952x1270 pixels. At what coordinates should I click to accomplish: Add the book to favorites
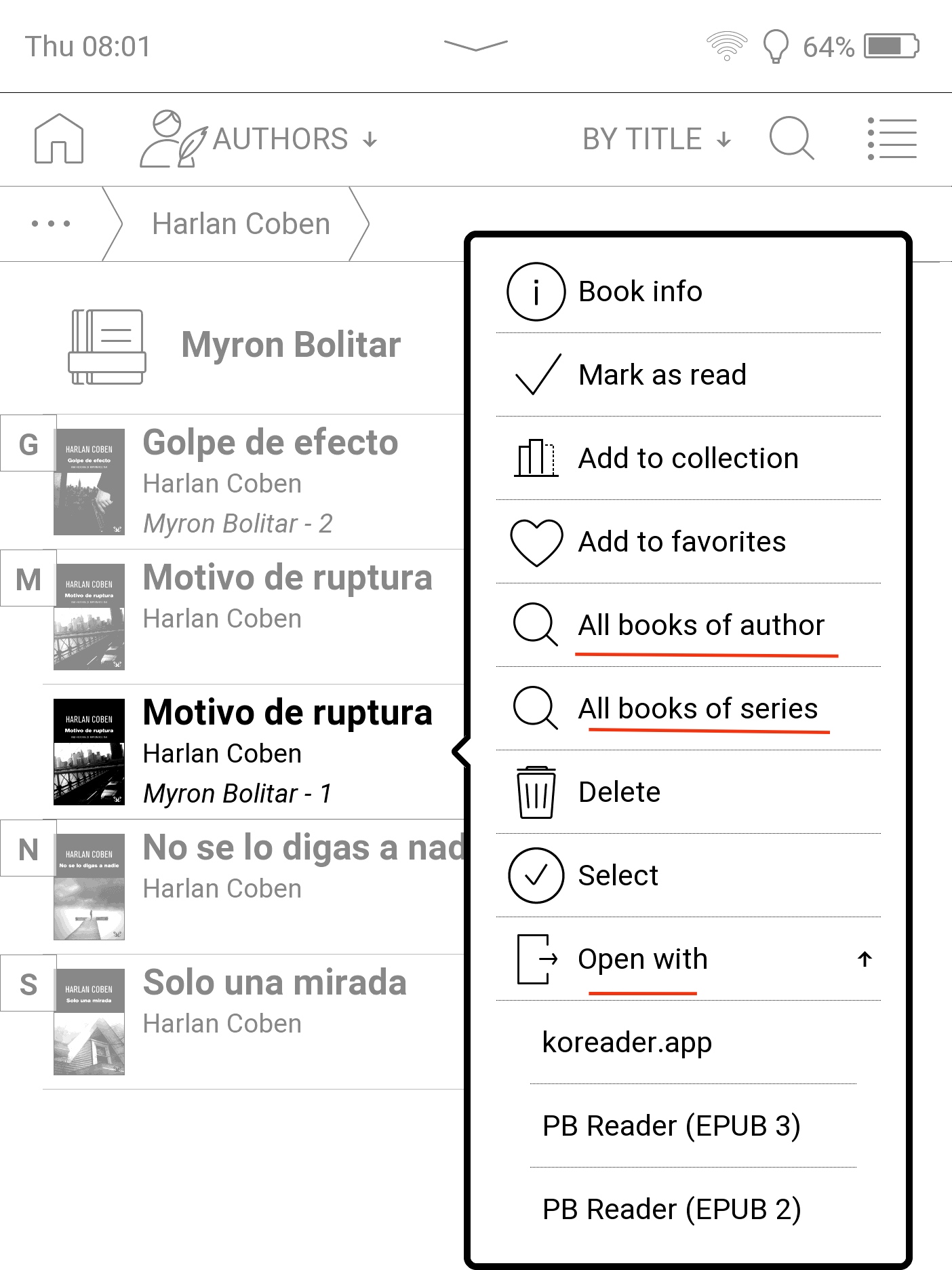[x=681, y=542]
